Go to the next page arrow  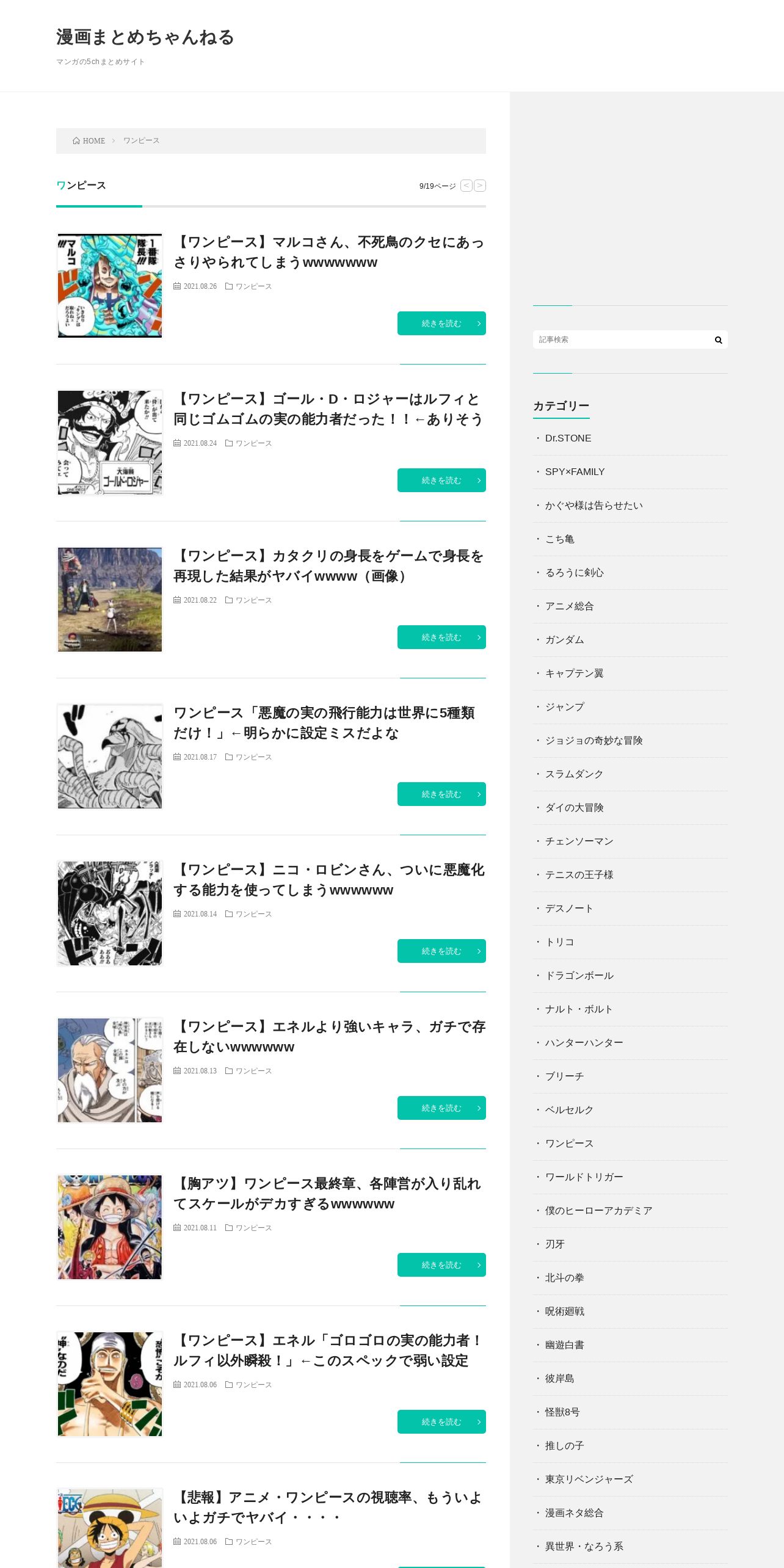[x=480, y=186]
